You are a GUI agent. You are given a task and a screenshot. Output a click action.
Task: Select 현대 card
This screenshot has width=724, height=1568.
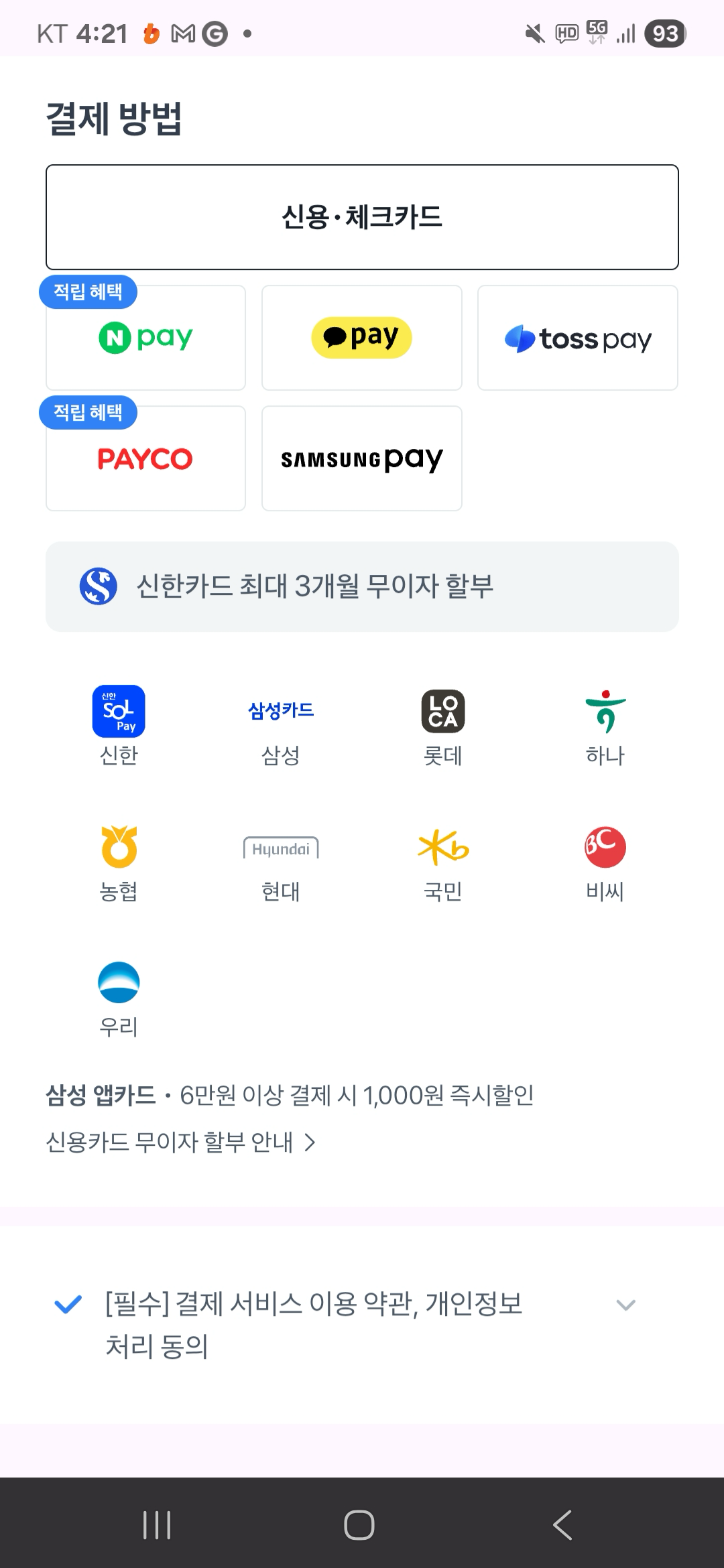[x=281, y=862]
